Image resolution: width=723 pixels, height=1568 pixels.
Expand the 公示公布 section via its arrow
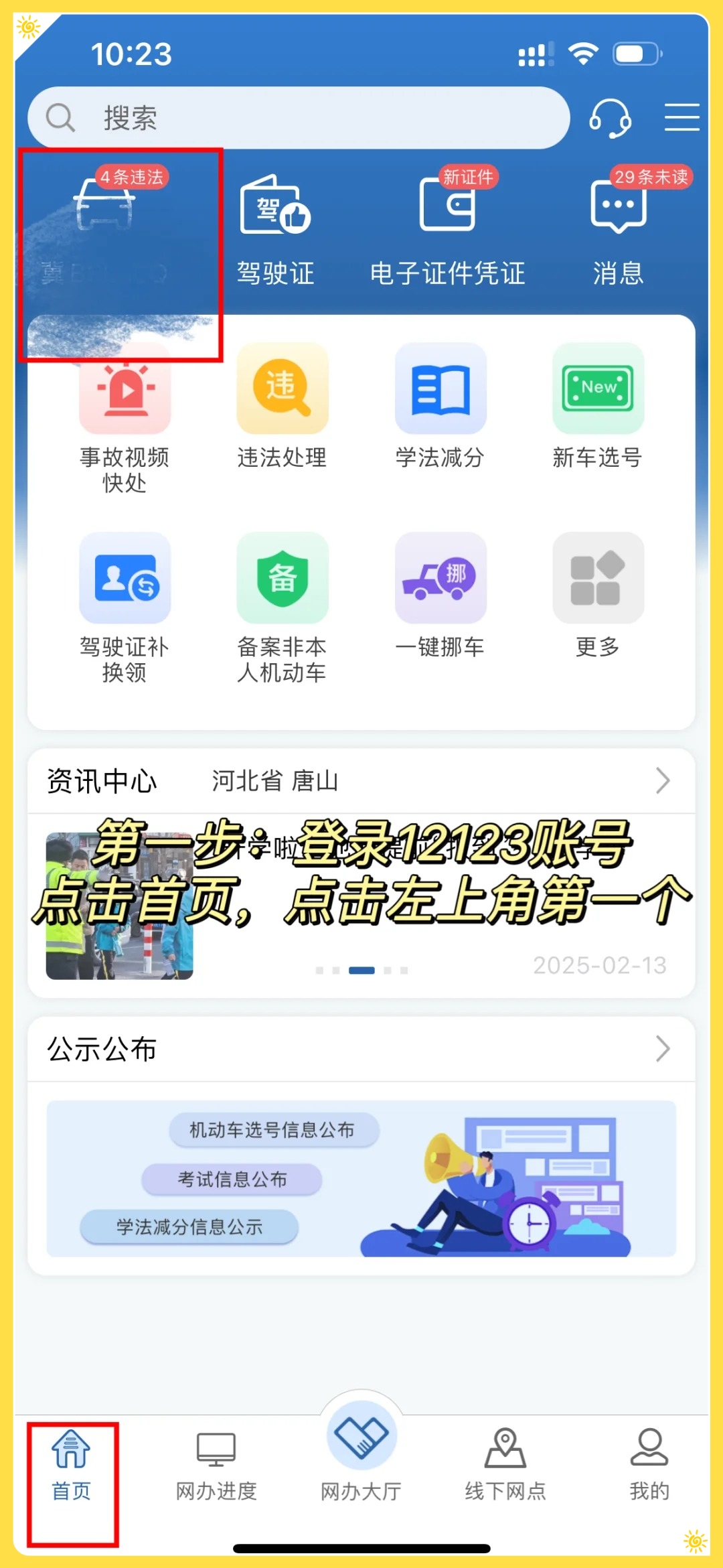(662, 1049)
